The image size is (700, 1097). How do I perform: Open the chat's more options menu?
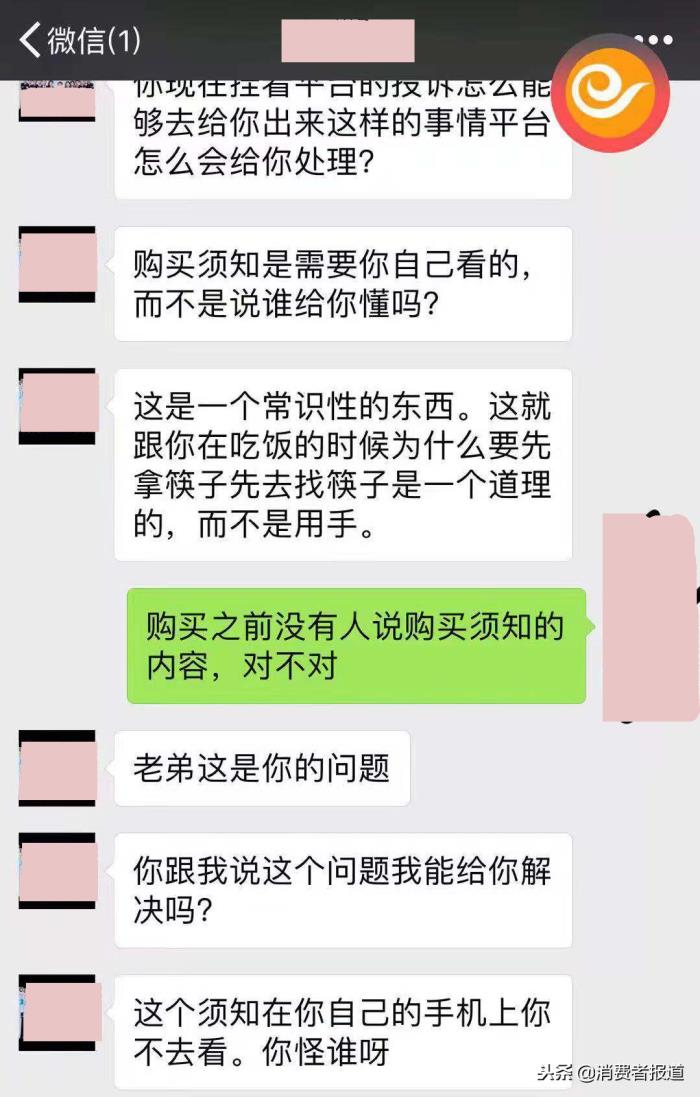click(655, 40)
